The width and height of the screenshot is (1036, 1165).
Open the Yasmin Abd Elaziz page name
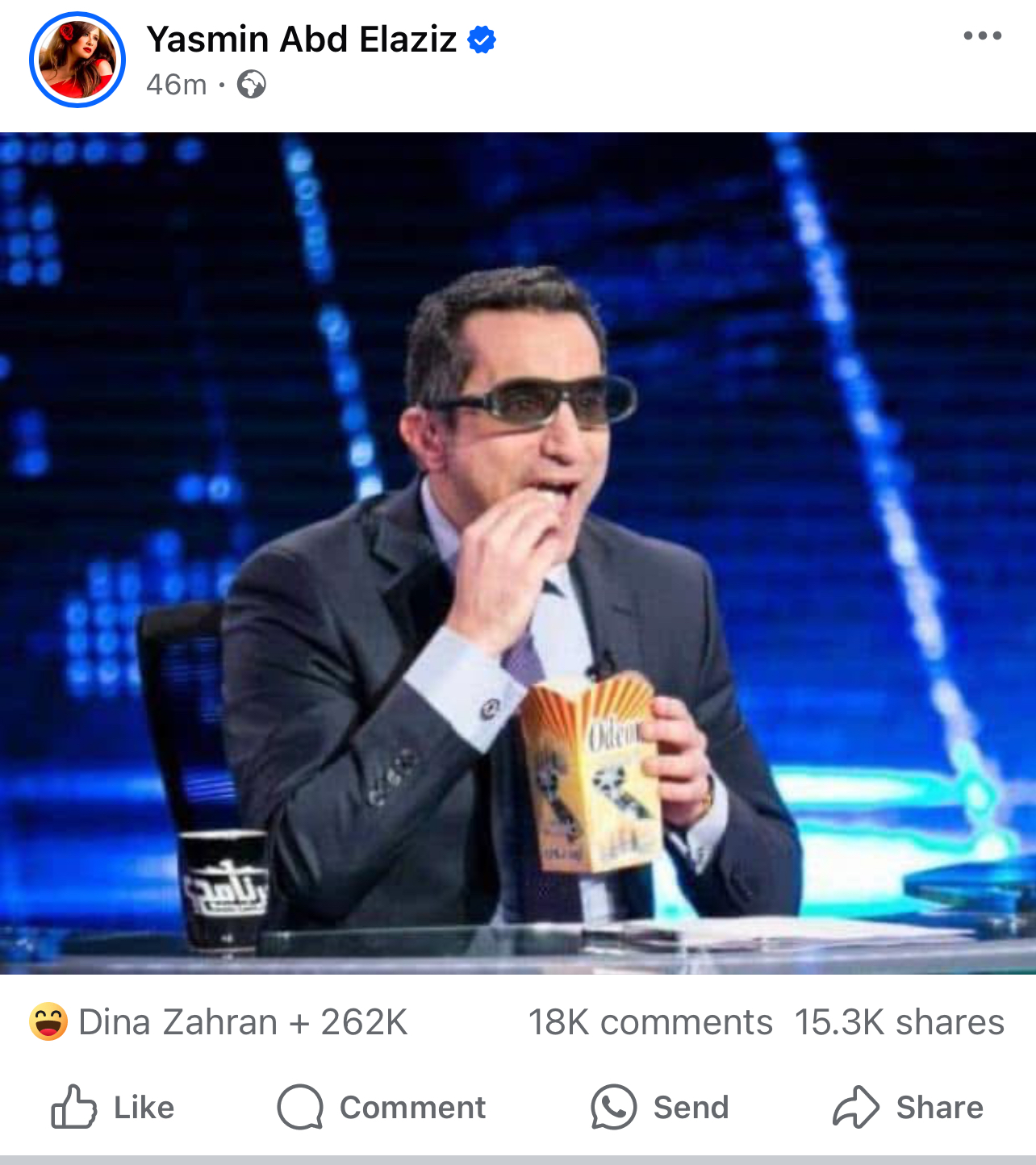click(x=301, y=39)
